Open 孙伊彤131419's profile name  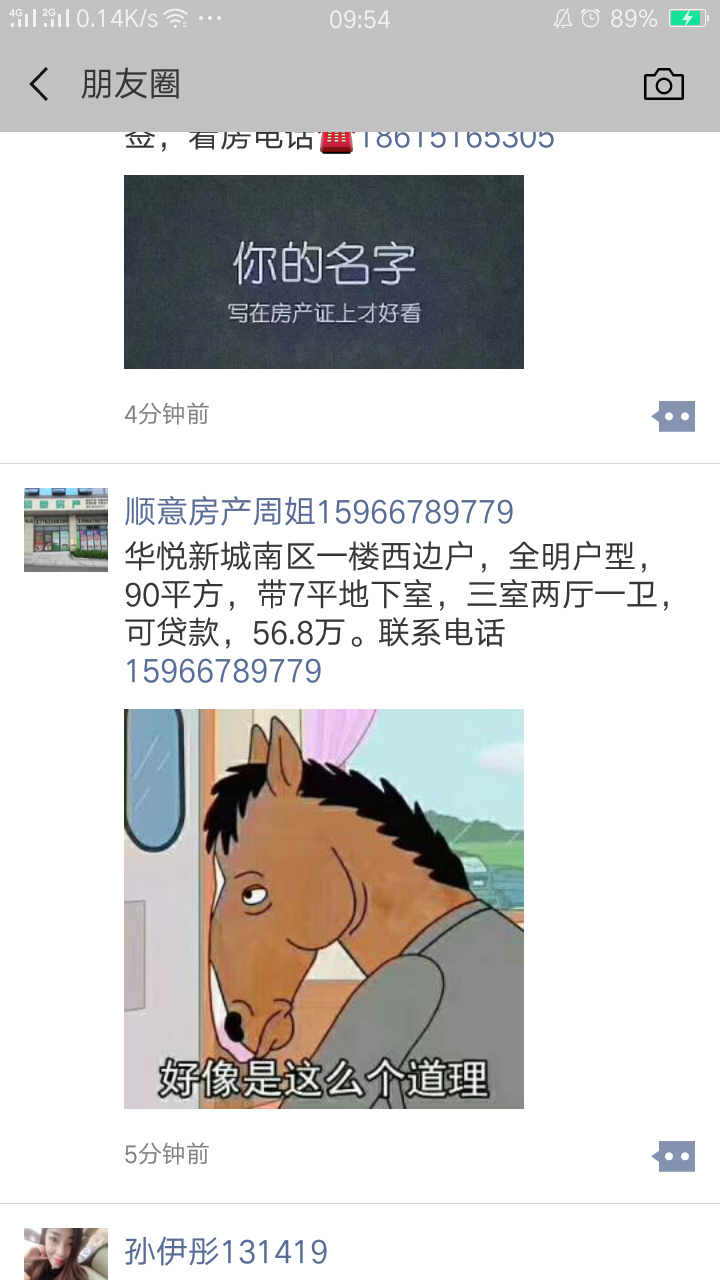click(x=226, y=1251)
